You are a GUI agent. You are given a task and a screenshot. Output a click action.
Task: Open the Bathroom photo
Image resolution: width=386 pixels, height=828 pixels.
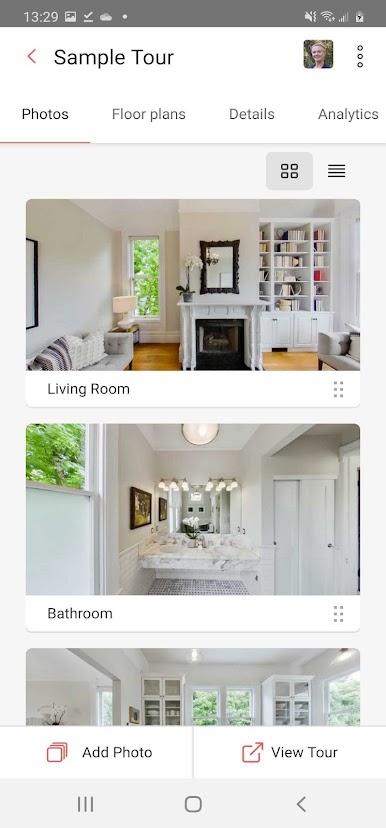[x=193, y=510]
